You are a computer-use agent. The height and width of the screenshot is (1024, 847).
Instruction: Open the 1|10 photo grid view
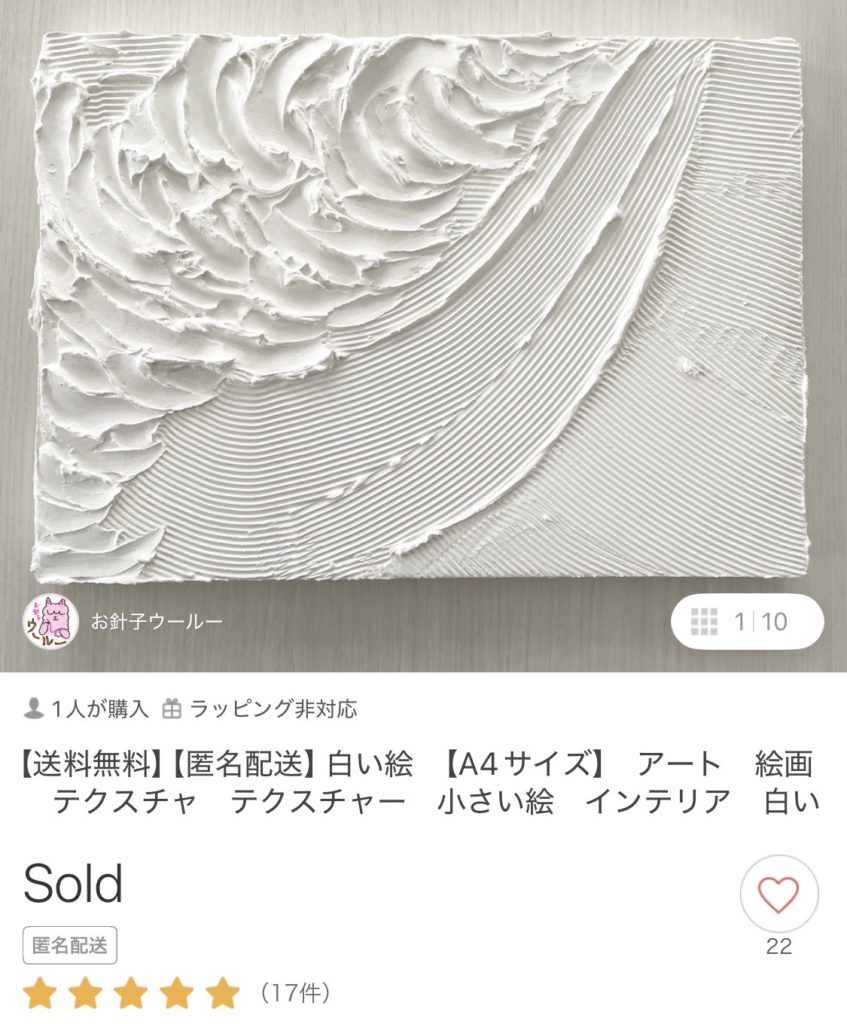(x=746, y=622)
